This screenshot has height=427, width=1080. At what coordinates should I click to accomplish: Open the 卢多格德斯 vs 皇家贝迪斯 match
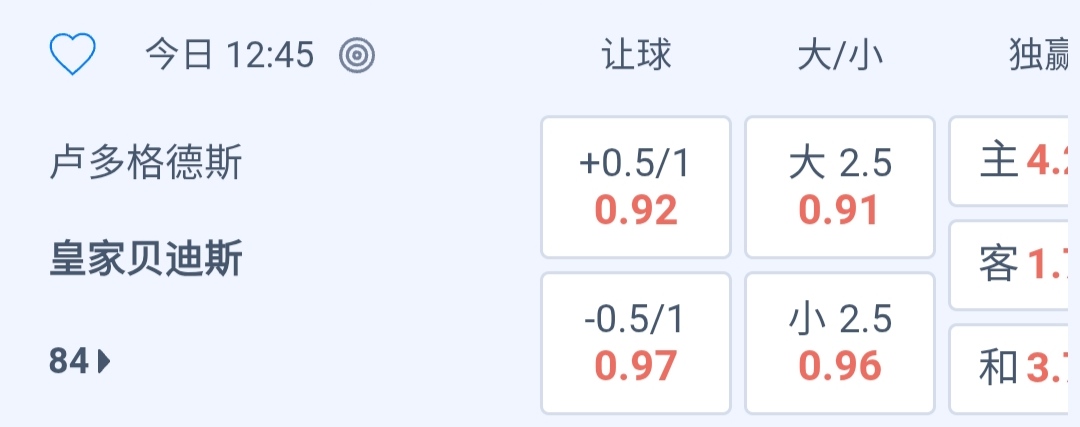pyautogui.click(x=146, y=210)
